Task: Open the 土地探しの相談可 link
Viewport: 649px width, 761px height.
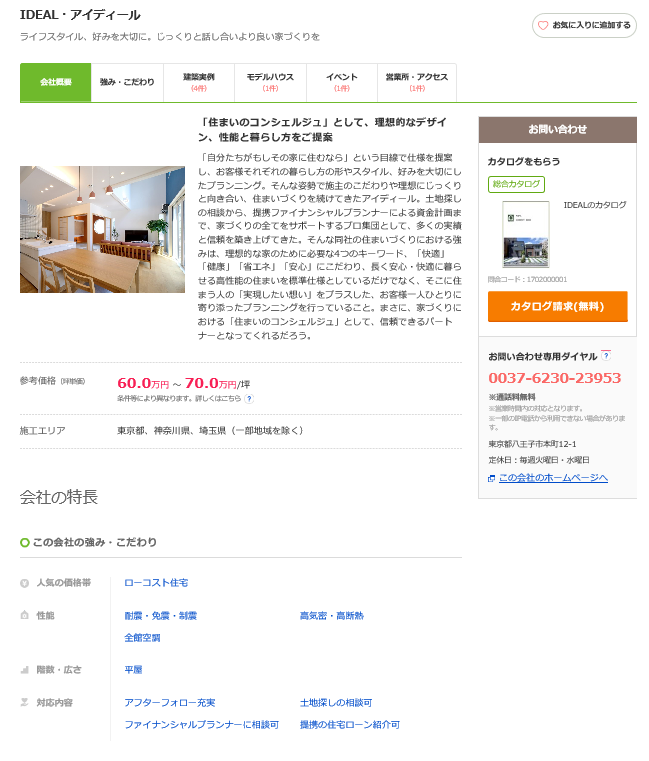Action: [335, 703]
